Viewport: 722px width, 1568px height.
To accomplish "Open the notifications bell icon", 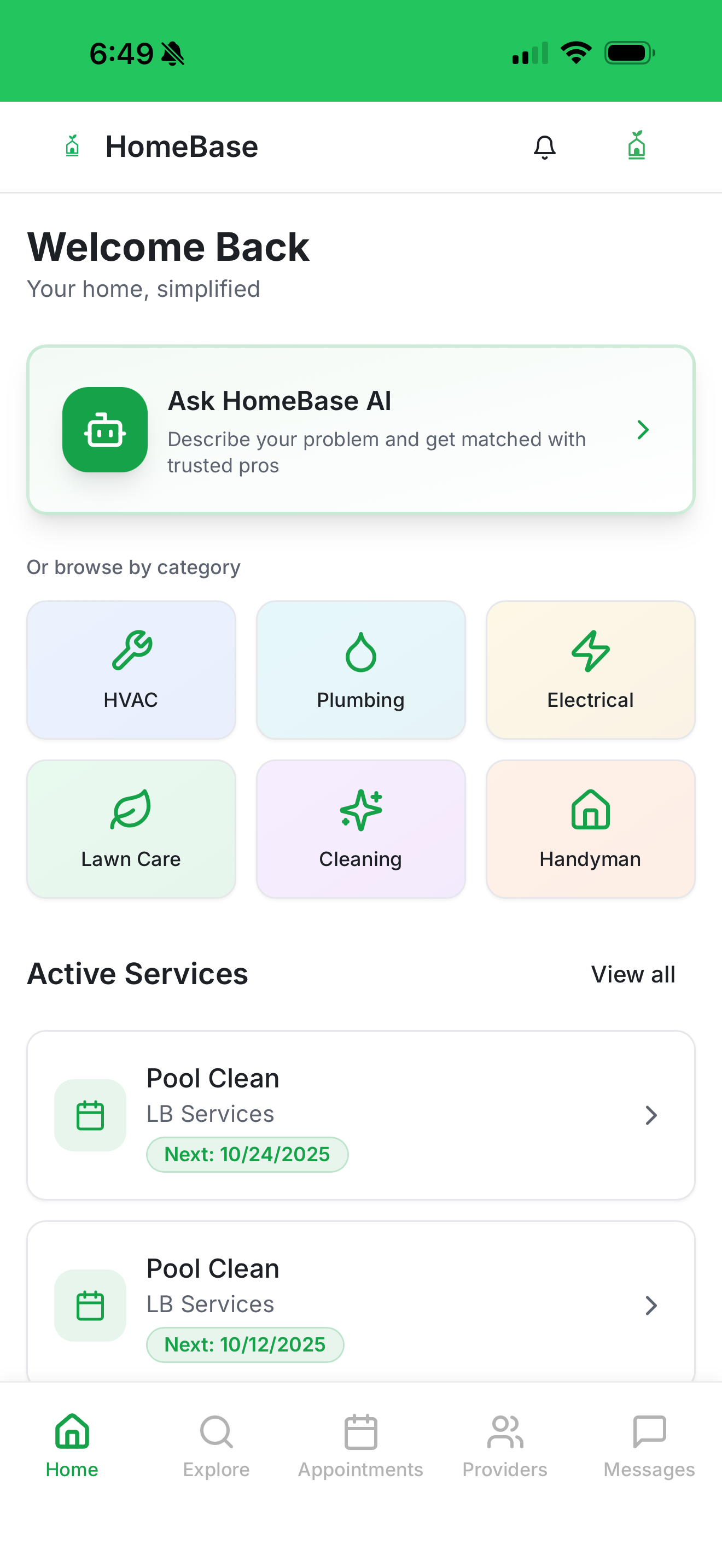I will click(x=545, y=147).
